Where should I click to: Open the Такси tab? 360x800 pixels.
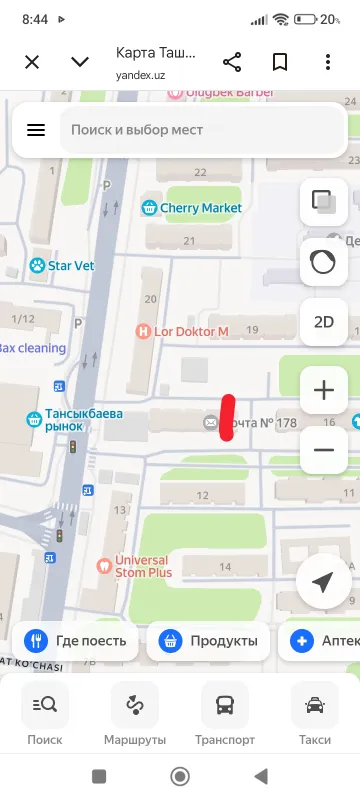point(315,715)
